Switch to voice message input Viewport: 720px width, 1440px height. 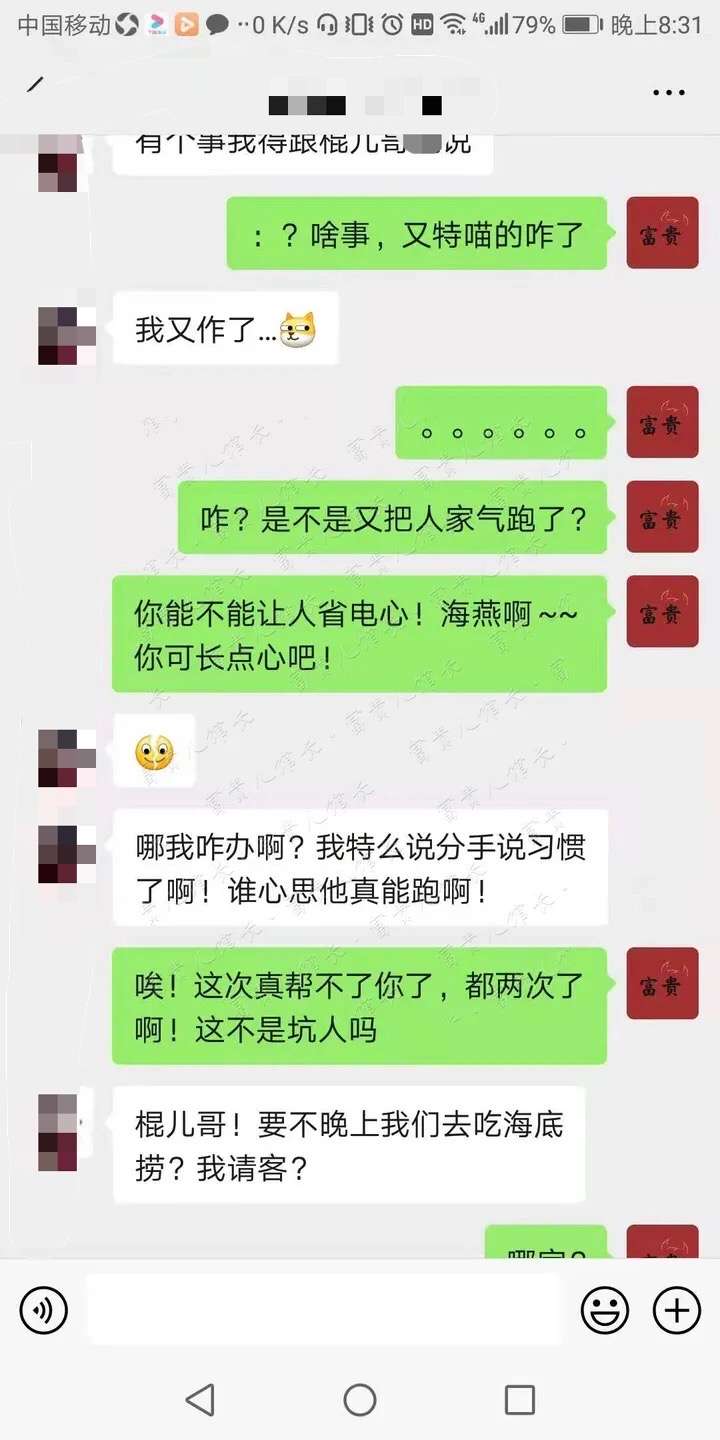point(44,1310)
